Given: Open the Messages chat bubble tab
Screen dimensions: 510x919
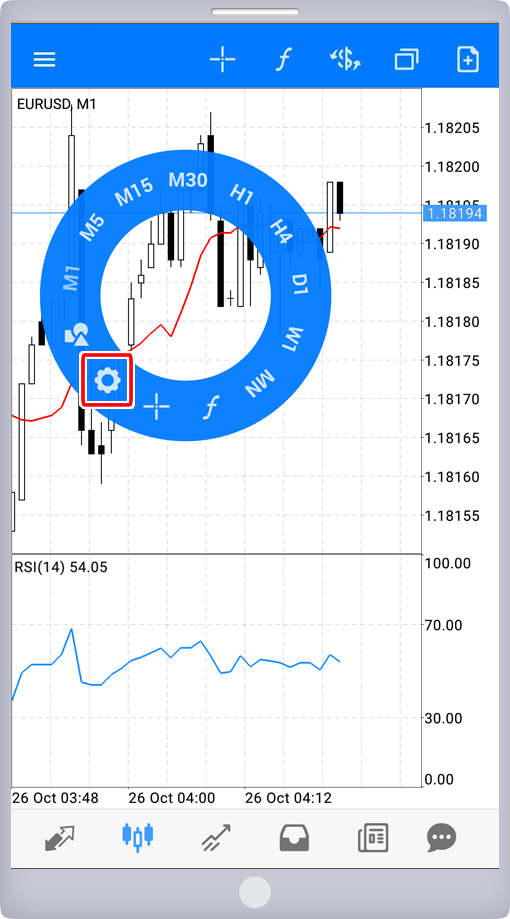Looking at the screenshot, I should tap(441, 838).
